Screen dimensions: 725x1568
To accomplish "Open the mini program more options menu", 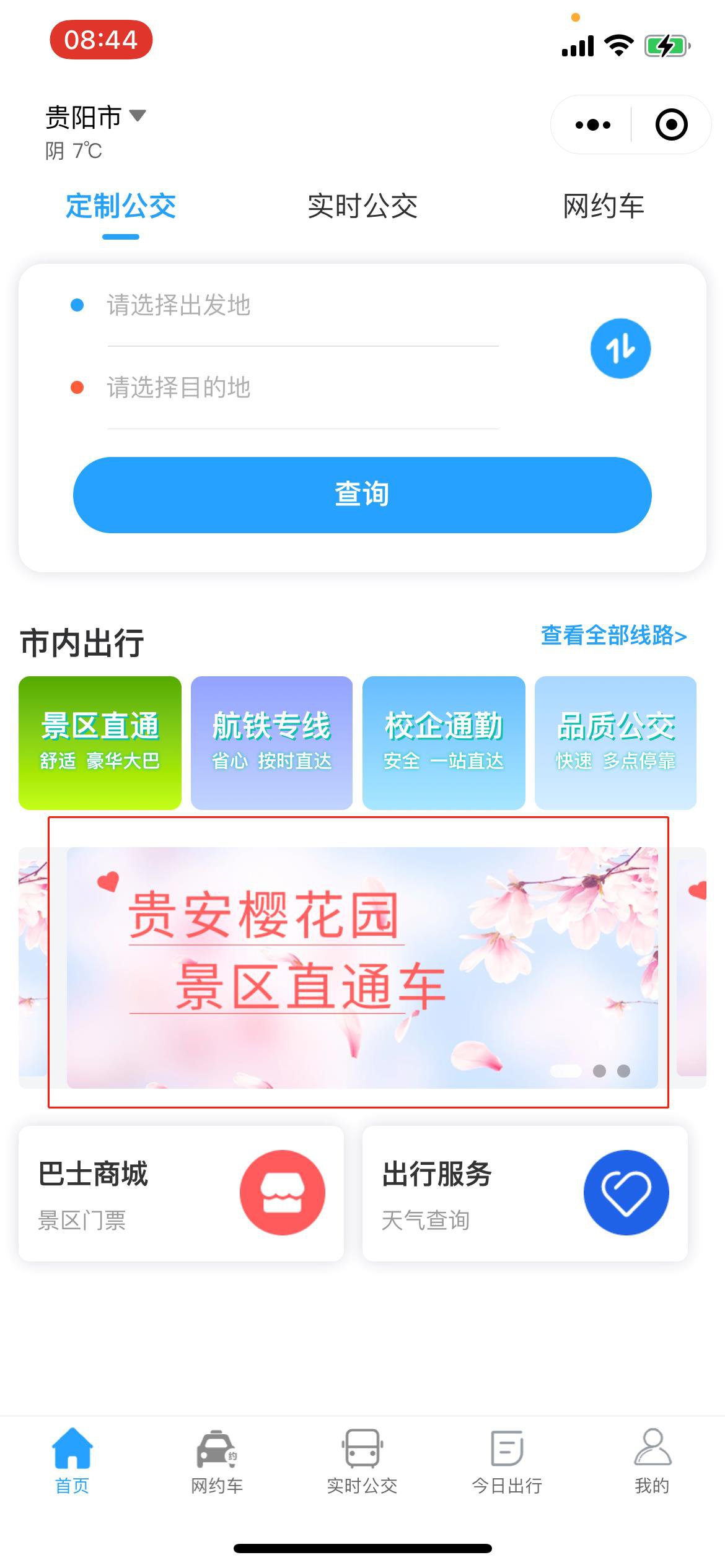I will [592, 125].
